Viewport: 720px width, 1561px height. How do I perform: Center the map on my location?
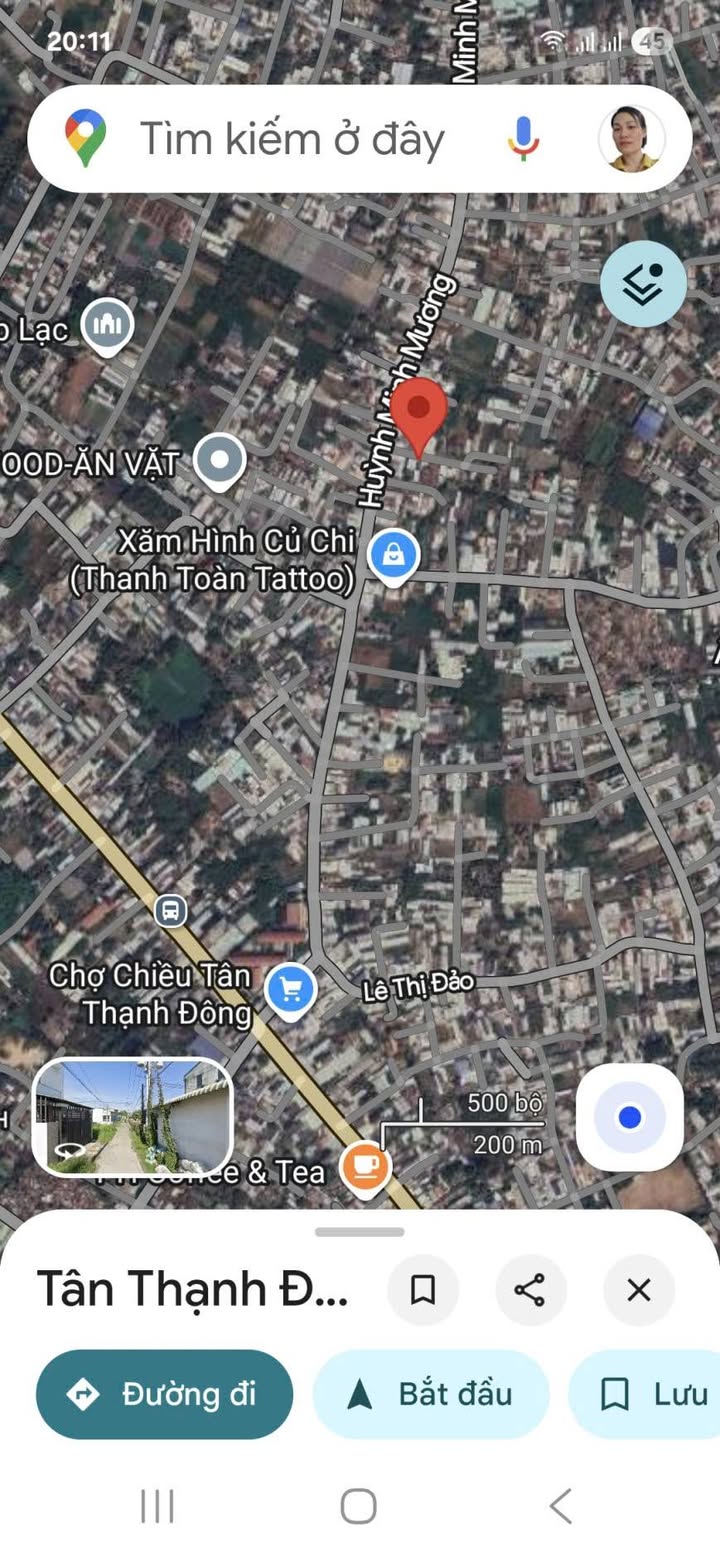click(629, 1117)
